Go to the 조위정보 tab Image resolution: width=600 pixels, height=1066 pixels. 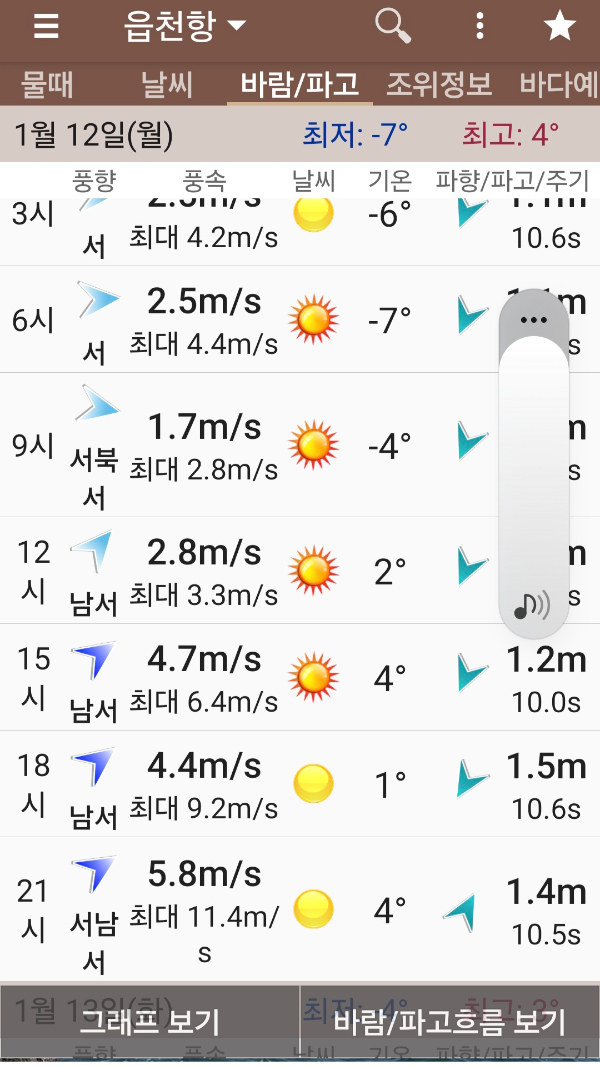coord(439,85)
